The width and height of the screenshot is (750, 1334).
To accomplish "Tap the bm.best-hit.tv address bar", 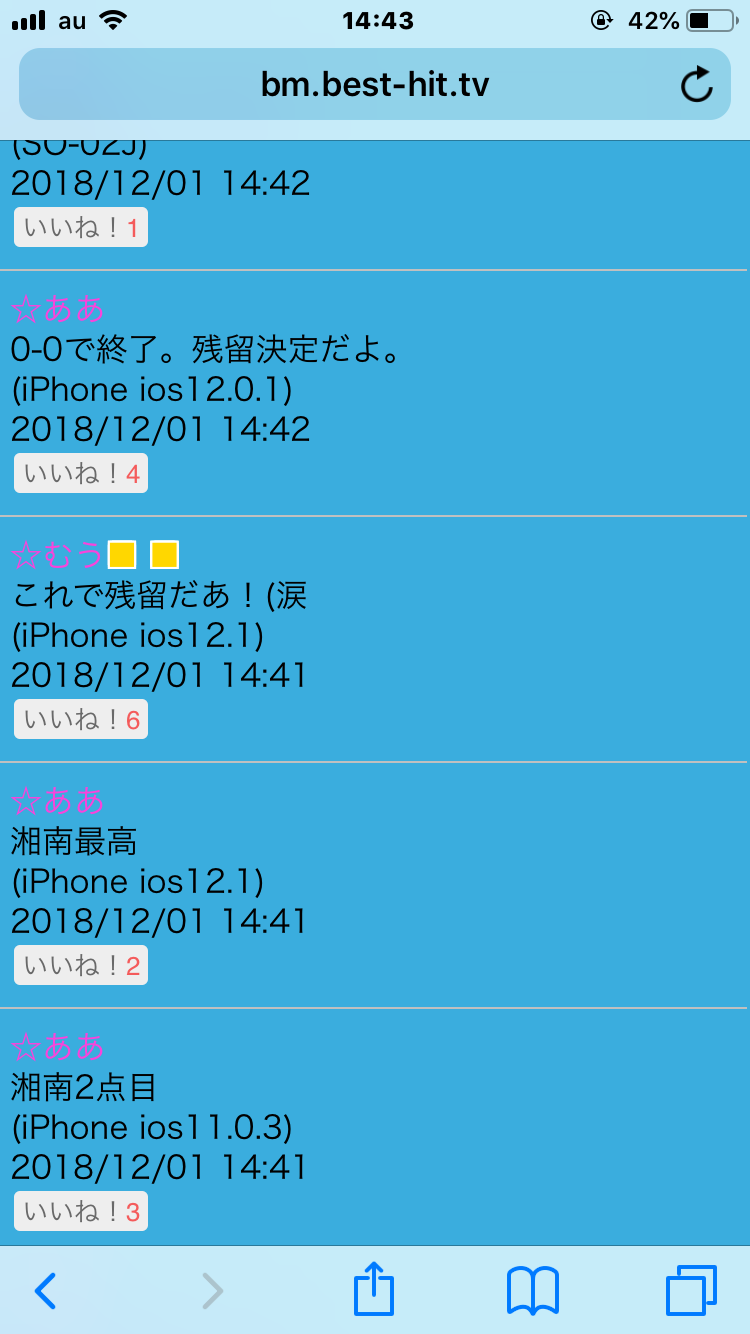I will coord(375,84).
